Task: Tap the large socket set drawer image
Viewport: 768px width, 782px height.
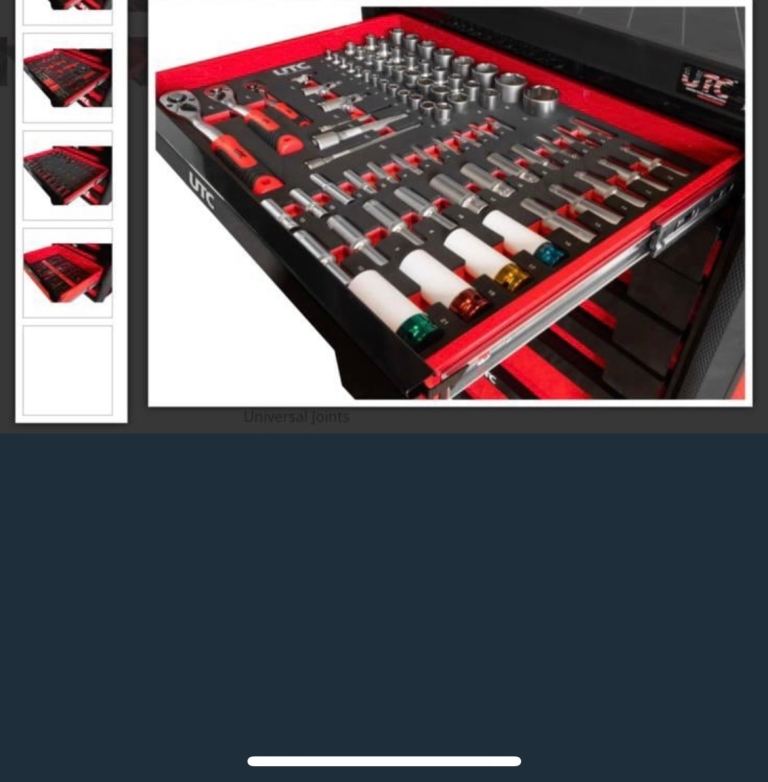Action: click(x=450, y=205)
